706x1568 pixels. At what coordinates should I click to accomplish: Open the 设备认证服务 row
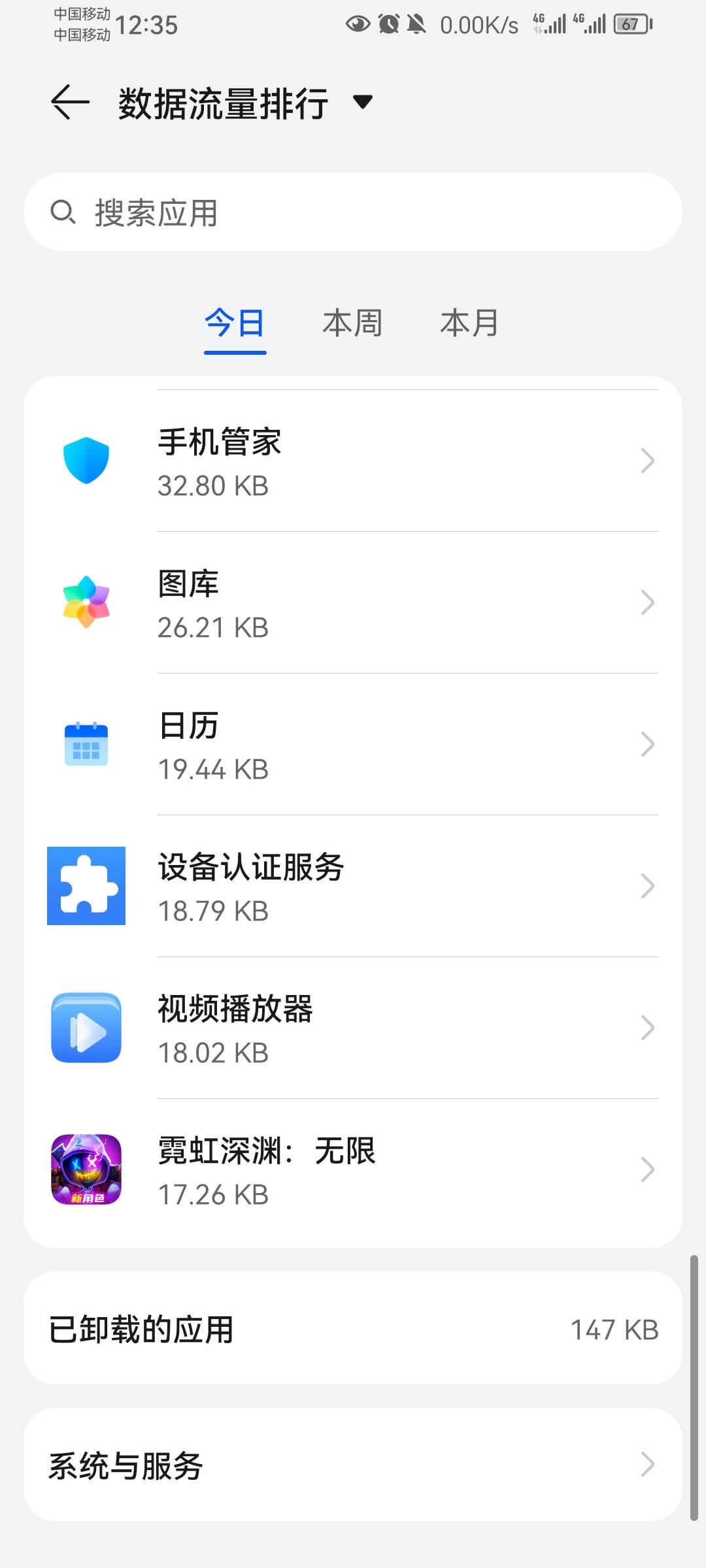click(353, 887)
